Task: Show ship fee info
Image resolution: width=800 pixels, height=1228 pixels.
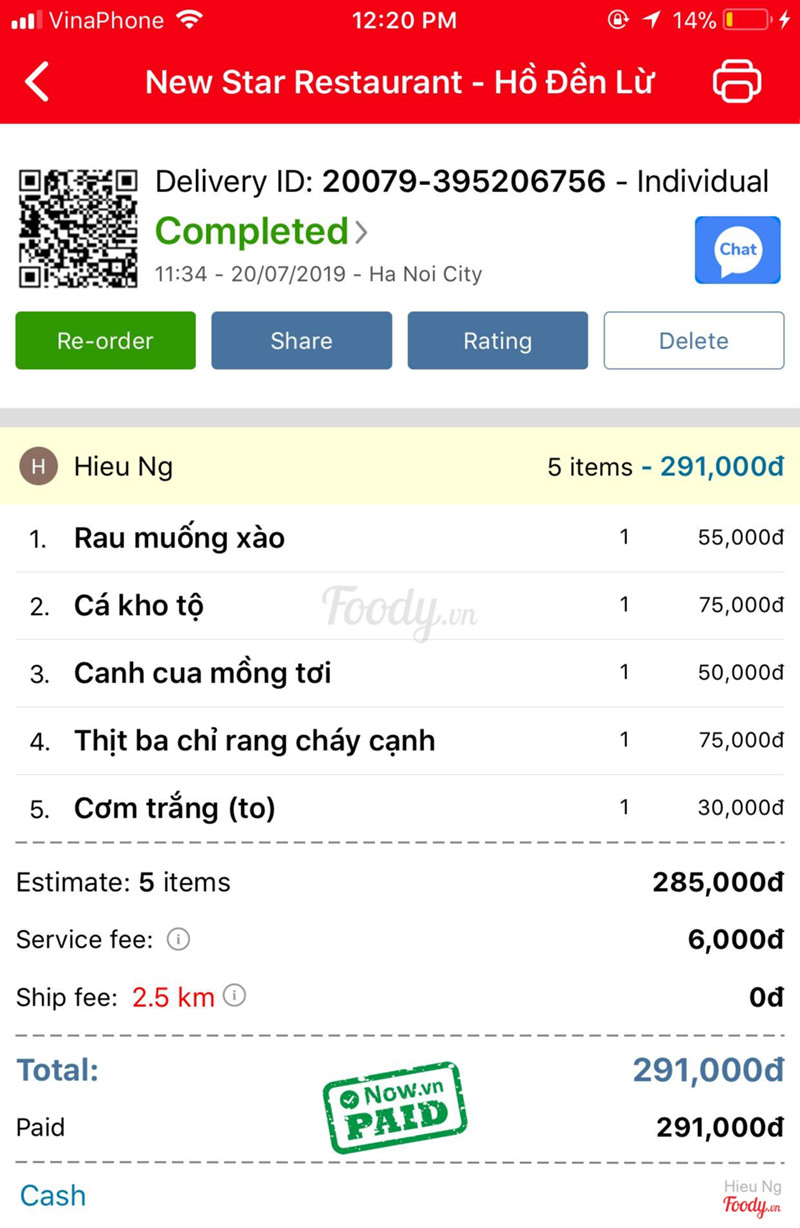Action: point(234,996)
